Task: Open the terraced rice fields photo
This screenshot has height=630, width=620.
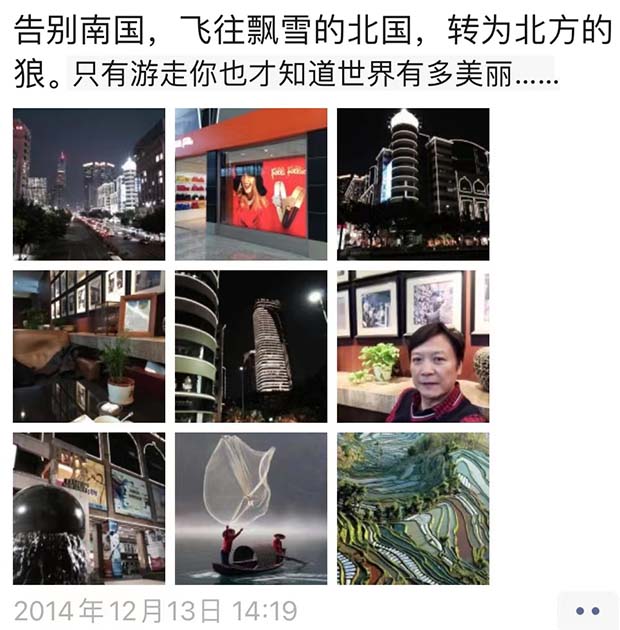Action: click(x=413, y=508)
